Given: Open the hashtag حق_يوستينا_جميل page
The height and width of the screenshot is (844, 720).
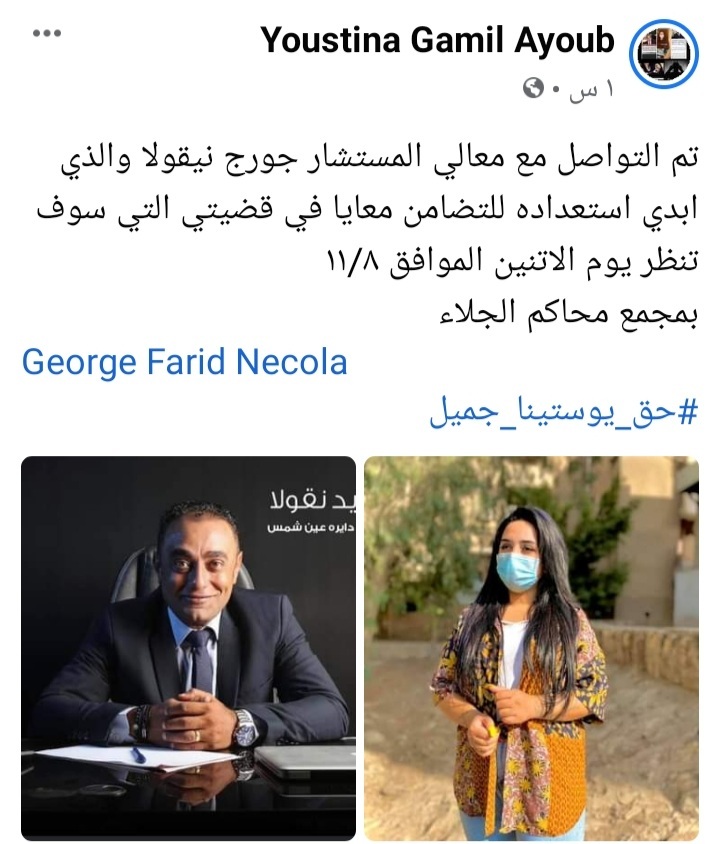Looking at the screenshot, I should point(595,413).
